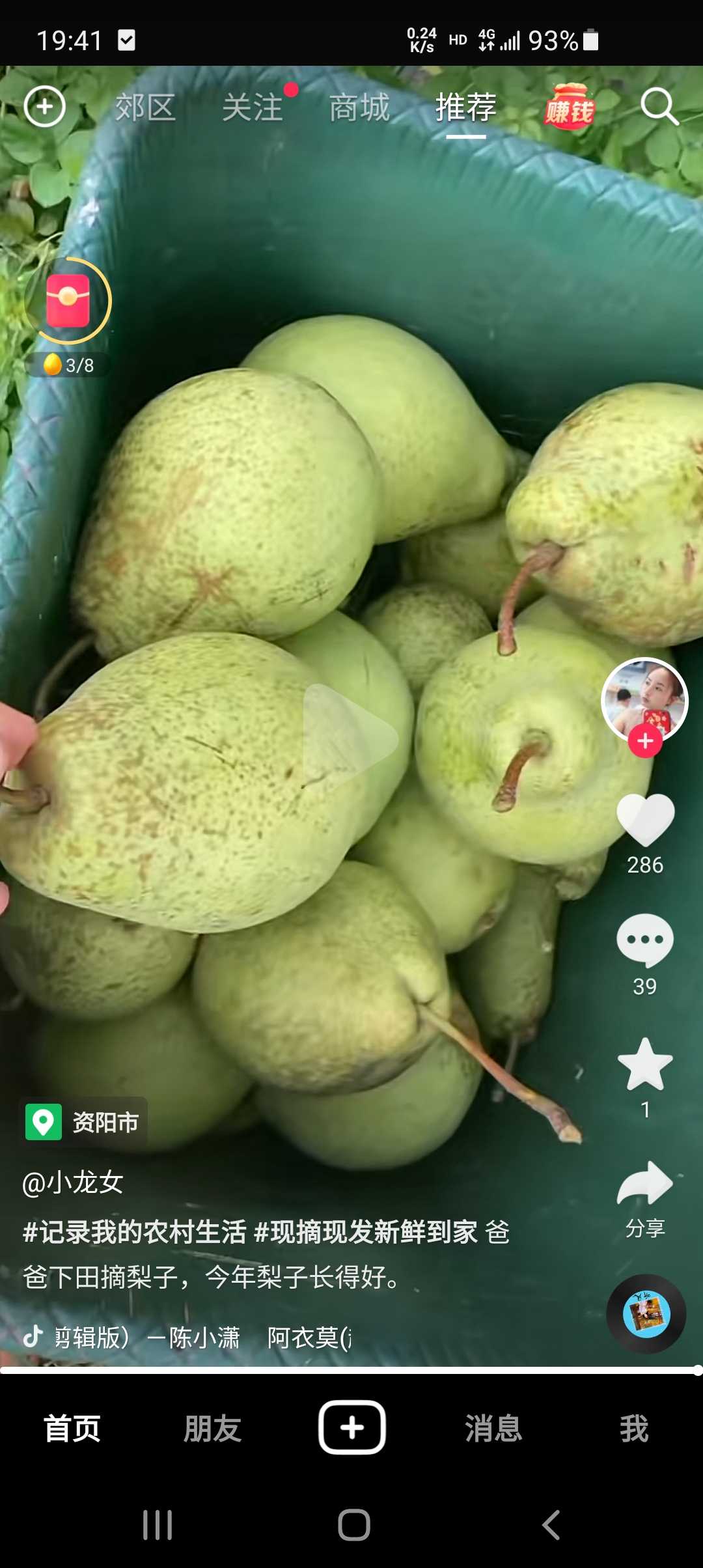Switch to the 消息 tab

click(x=493, y=1429)
